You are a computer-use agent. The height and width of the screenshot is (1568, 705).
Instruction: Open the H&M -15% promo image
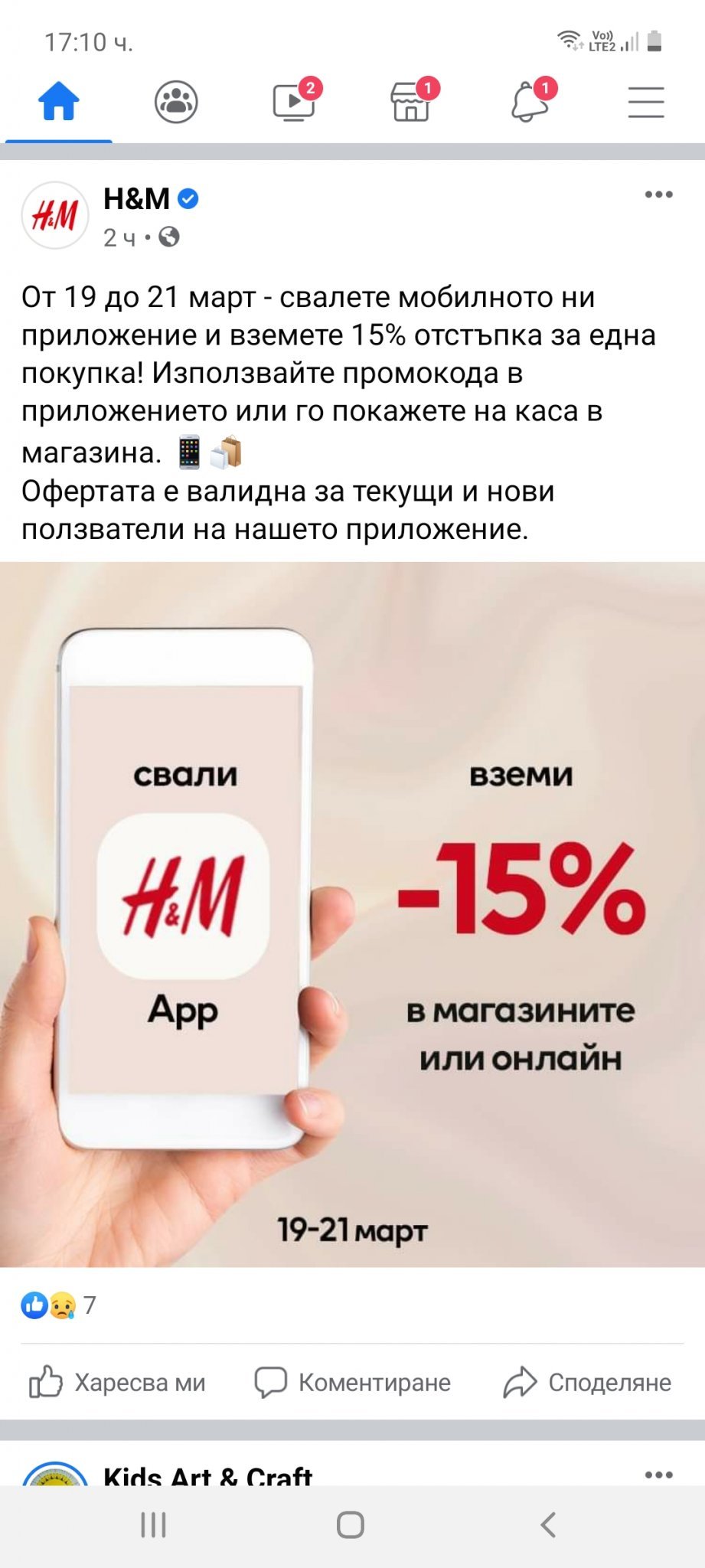[352, 915]
